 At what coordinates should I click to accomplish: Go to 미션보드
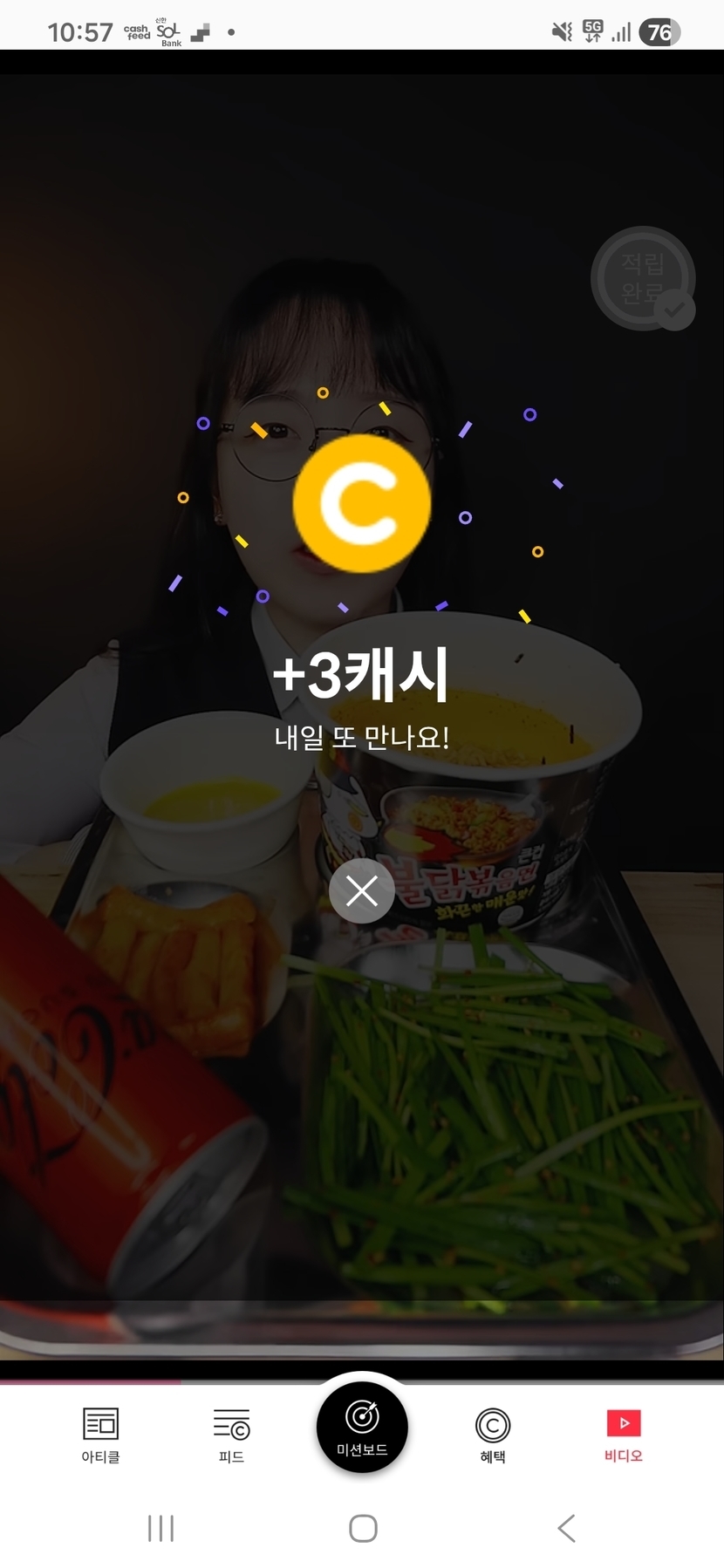tap(362, 1426)
